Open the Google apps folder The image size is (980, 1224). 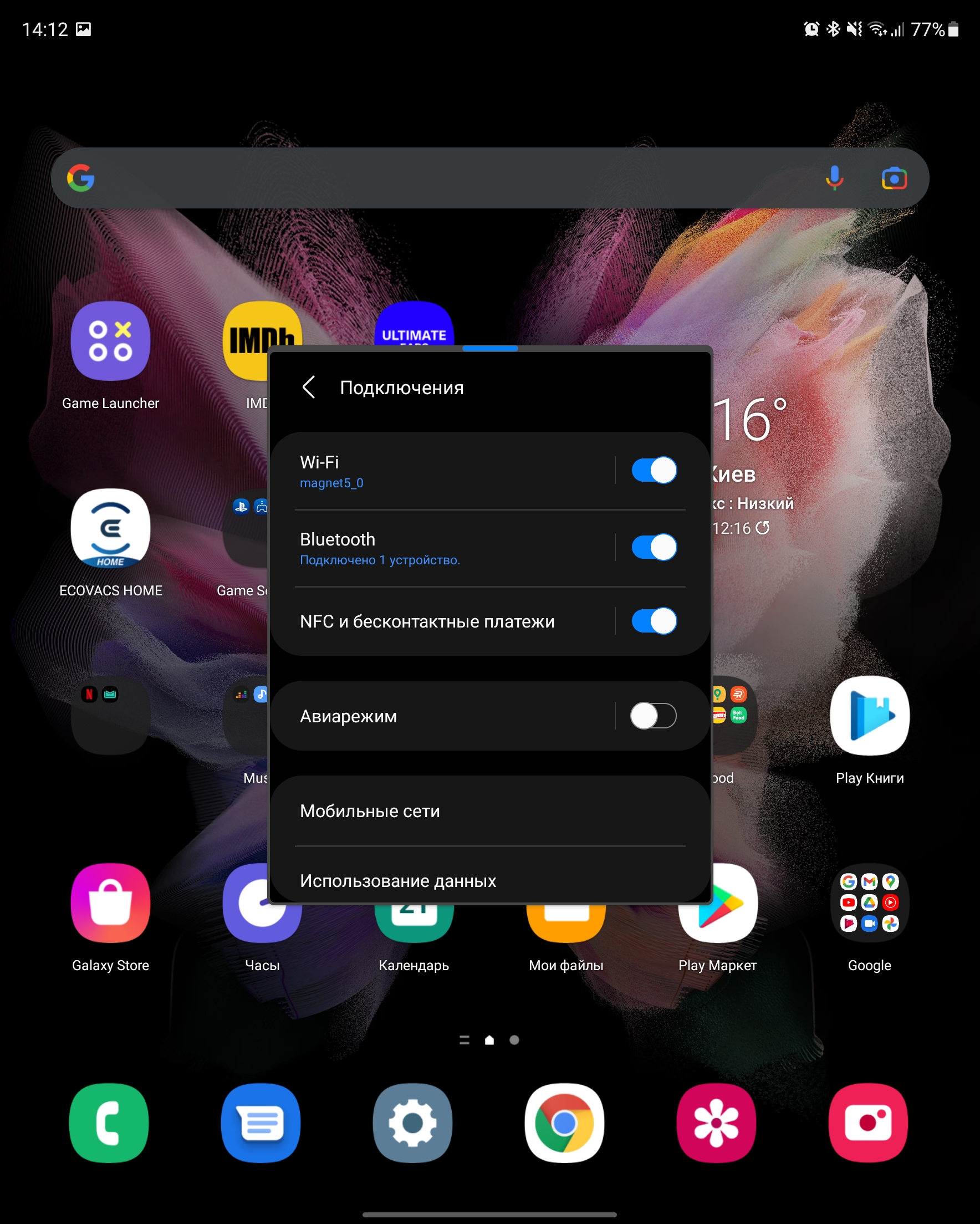pyautogui.click(x=869, y=904)
